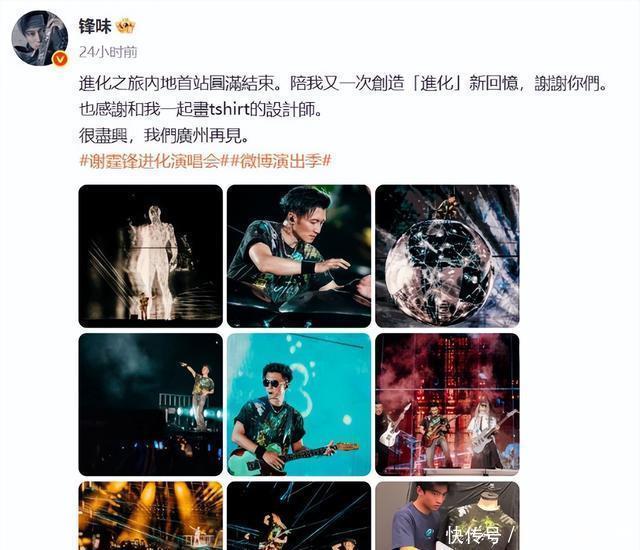The height and width of the screenshot is (550, 640).
Task: Open hashtag #微博演出季#
Action: pyautogui.click(x=281, y=160)
